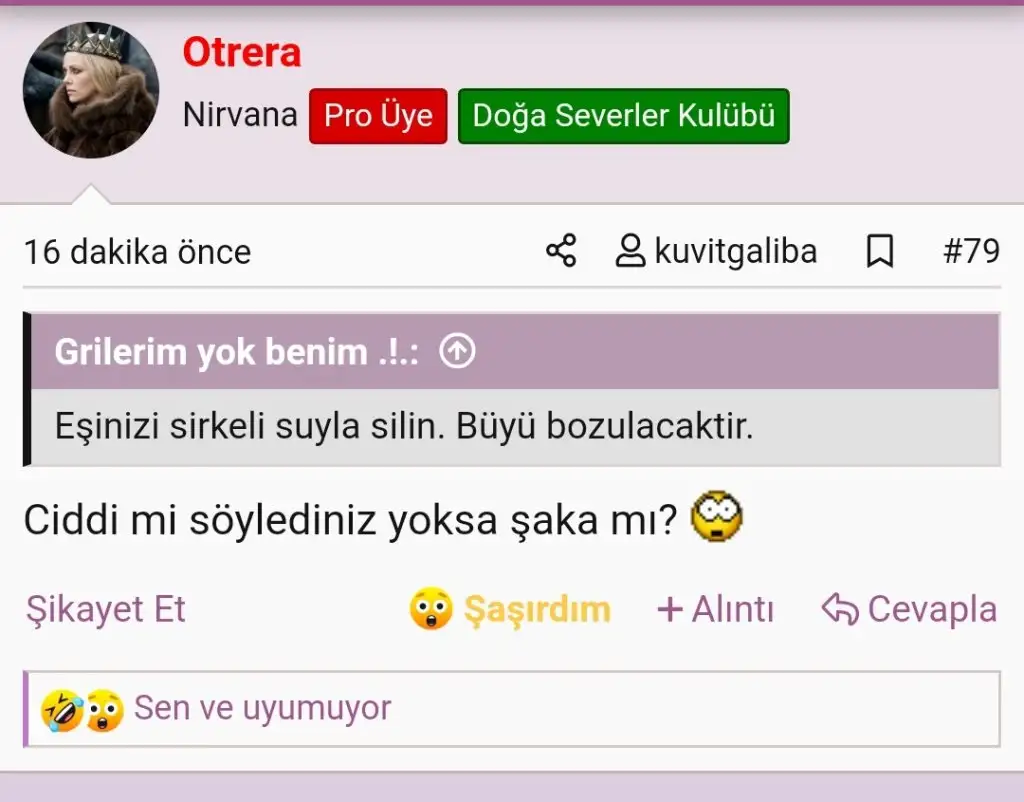Viewport: 1024px width, 802px height.
Task: Bookmark post #79
Action: pos(880,251)
